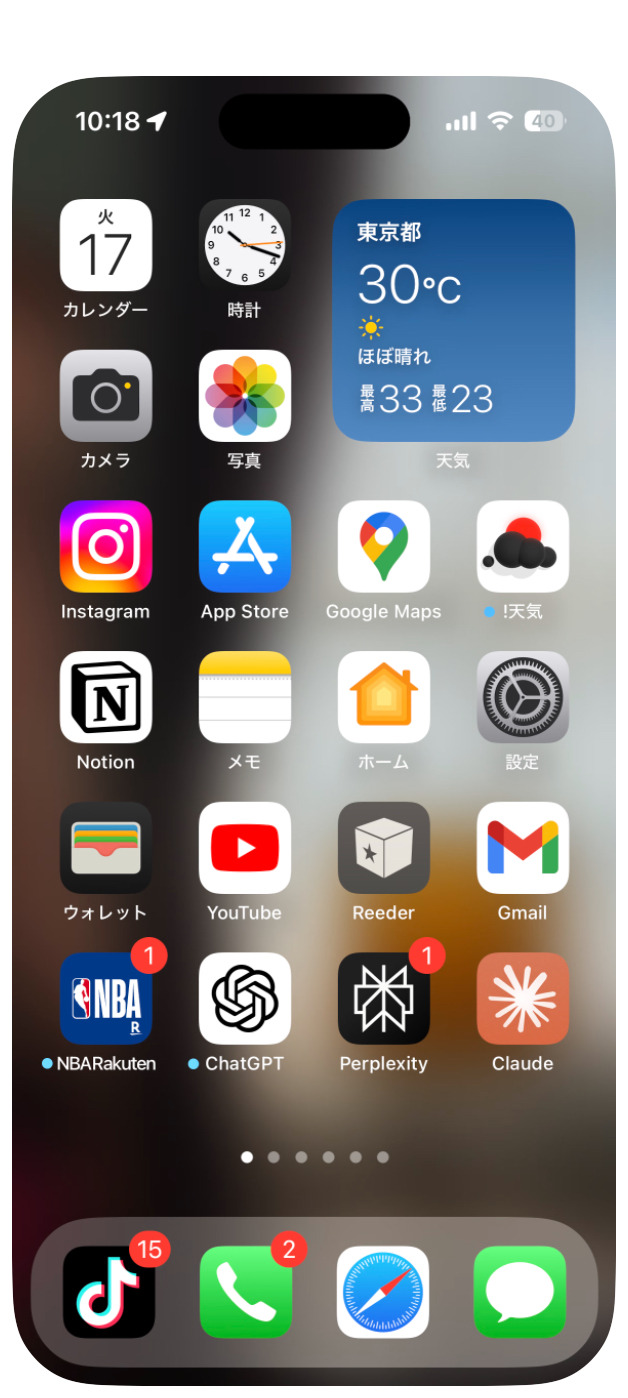Open the メモ notes app

pos(245,697)
